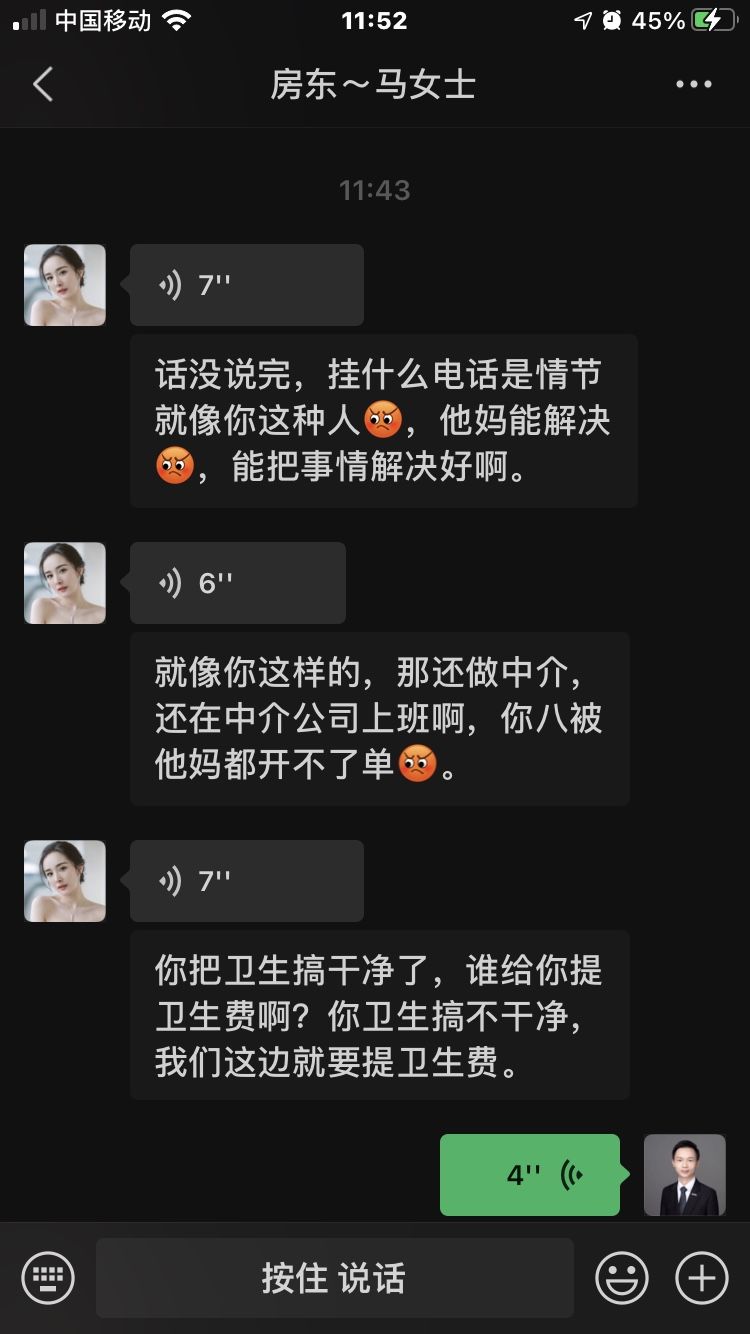750x1334 pixels.
Task: Go back from the chat with 房东～马女士
Action: (x=42, y=85)
